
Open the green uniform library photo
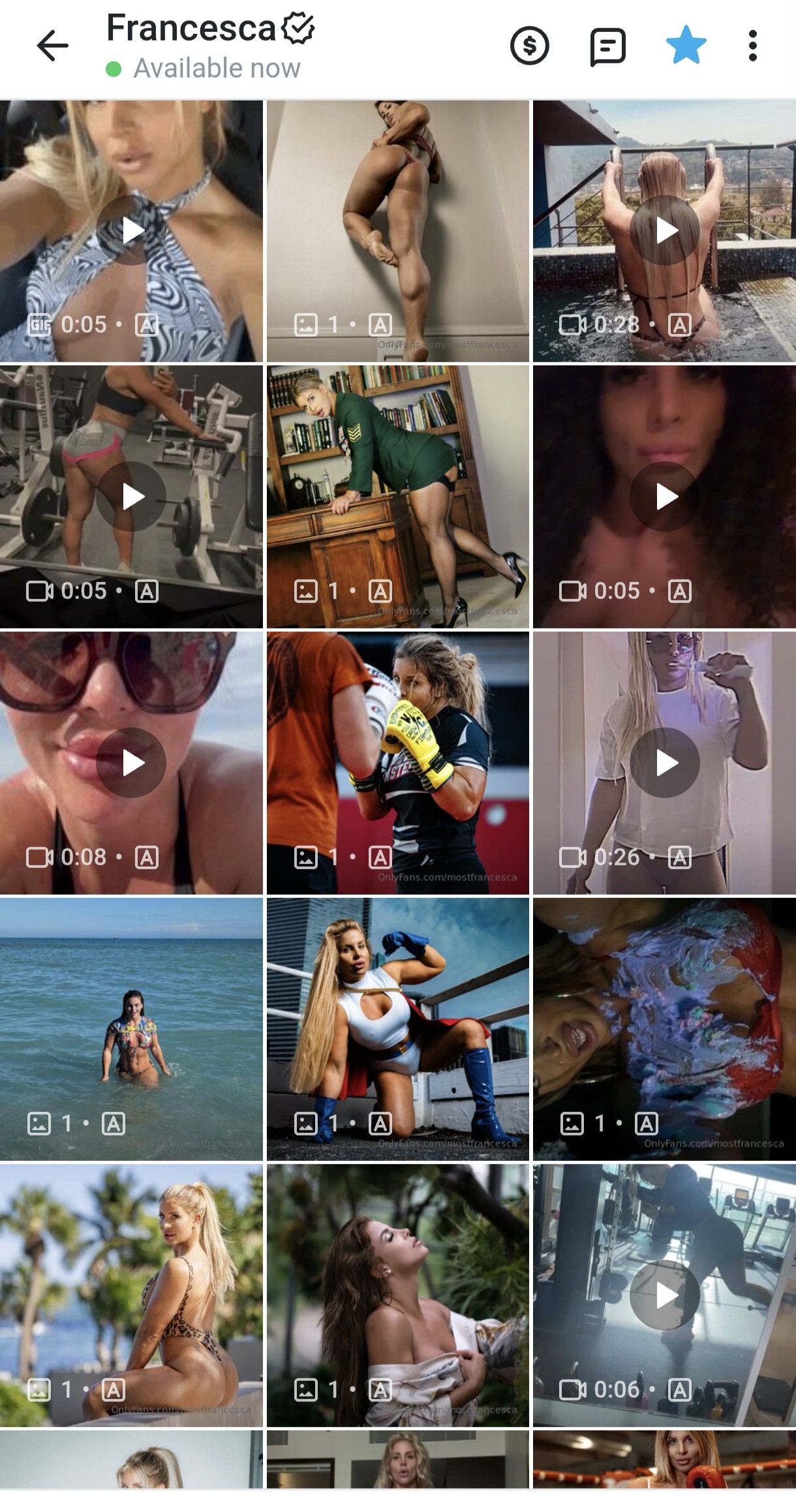point(398,497)
